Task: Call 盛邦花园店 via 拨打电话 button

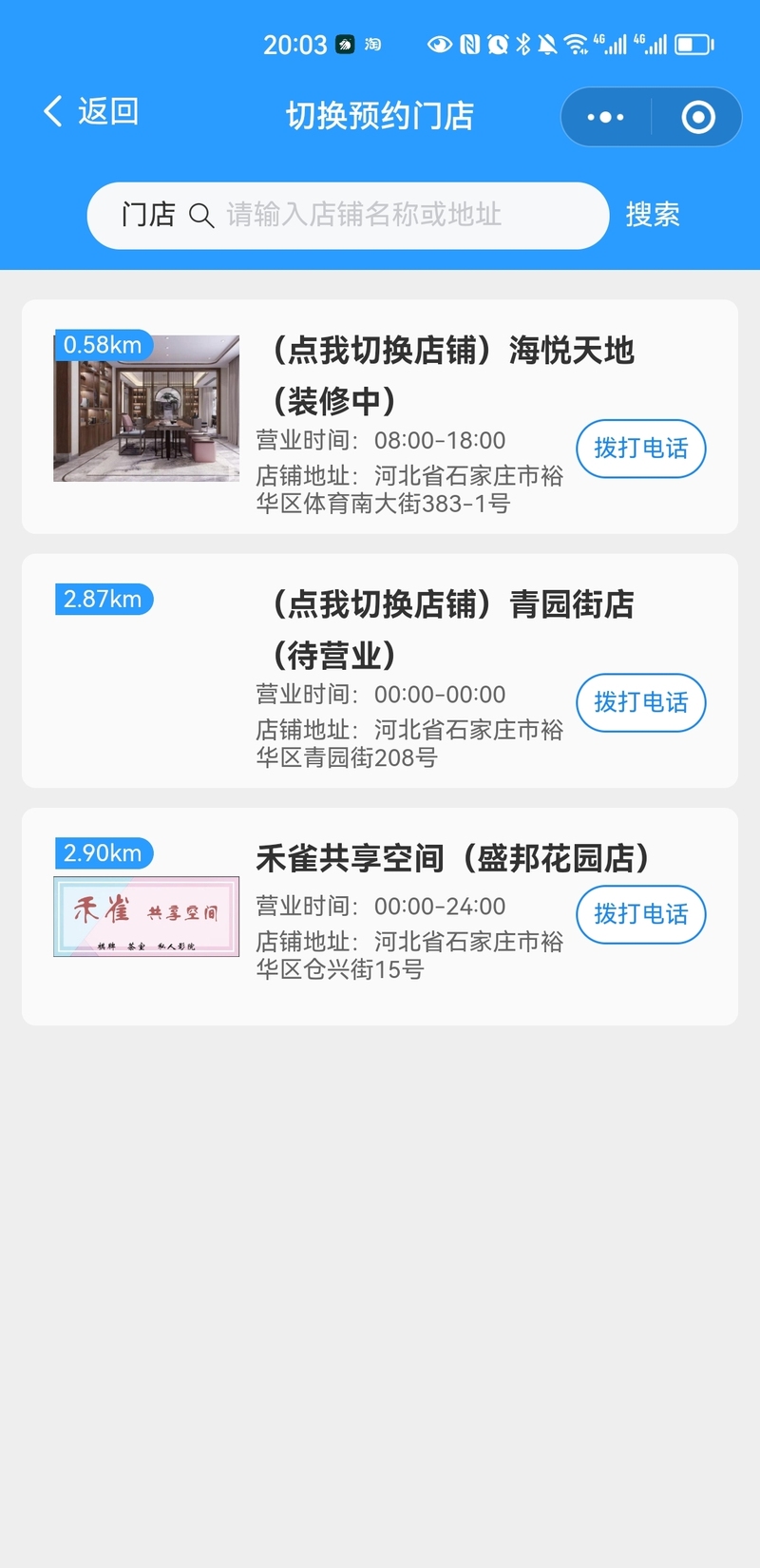Action: tap(641, 914)
